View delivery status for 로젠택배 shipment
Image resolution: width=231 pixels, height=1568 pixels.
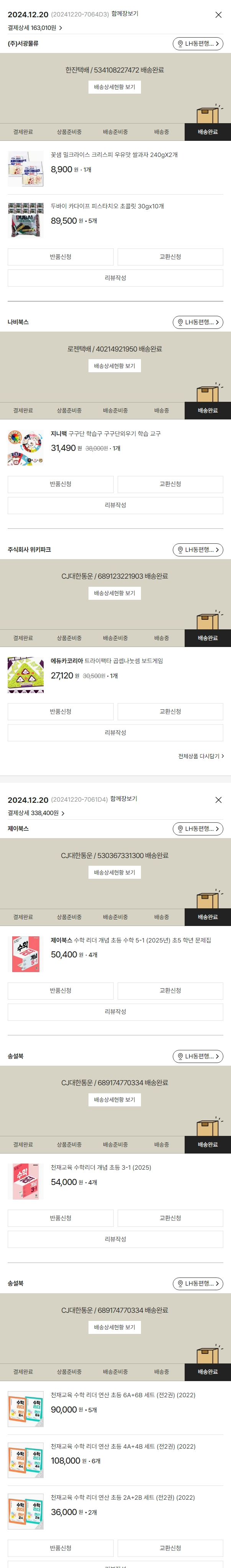[114, 366]
